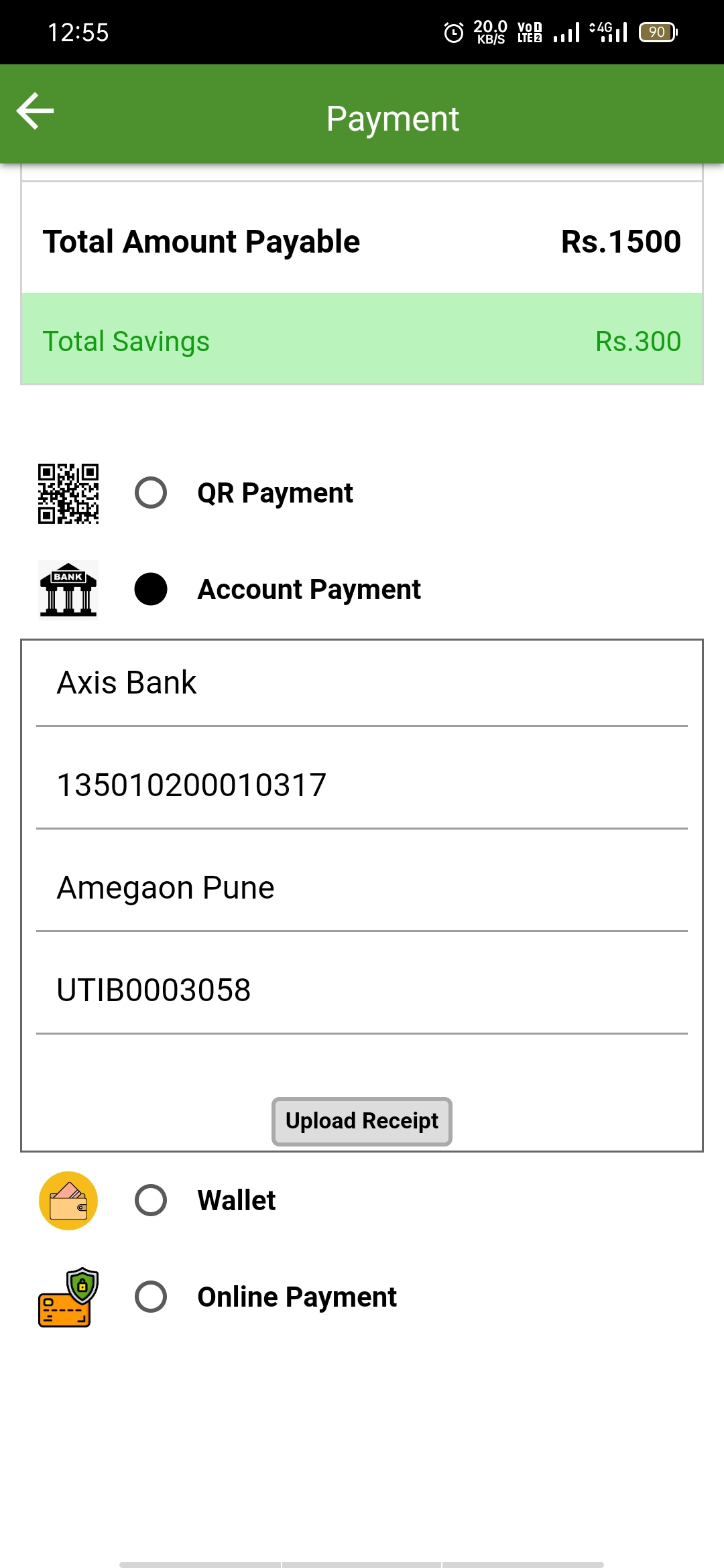Select the Online Payment option
The height and width of the screenshot is (1568, 724).
pyautogui.click(x=151, y=1297)
